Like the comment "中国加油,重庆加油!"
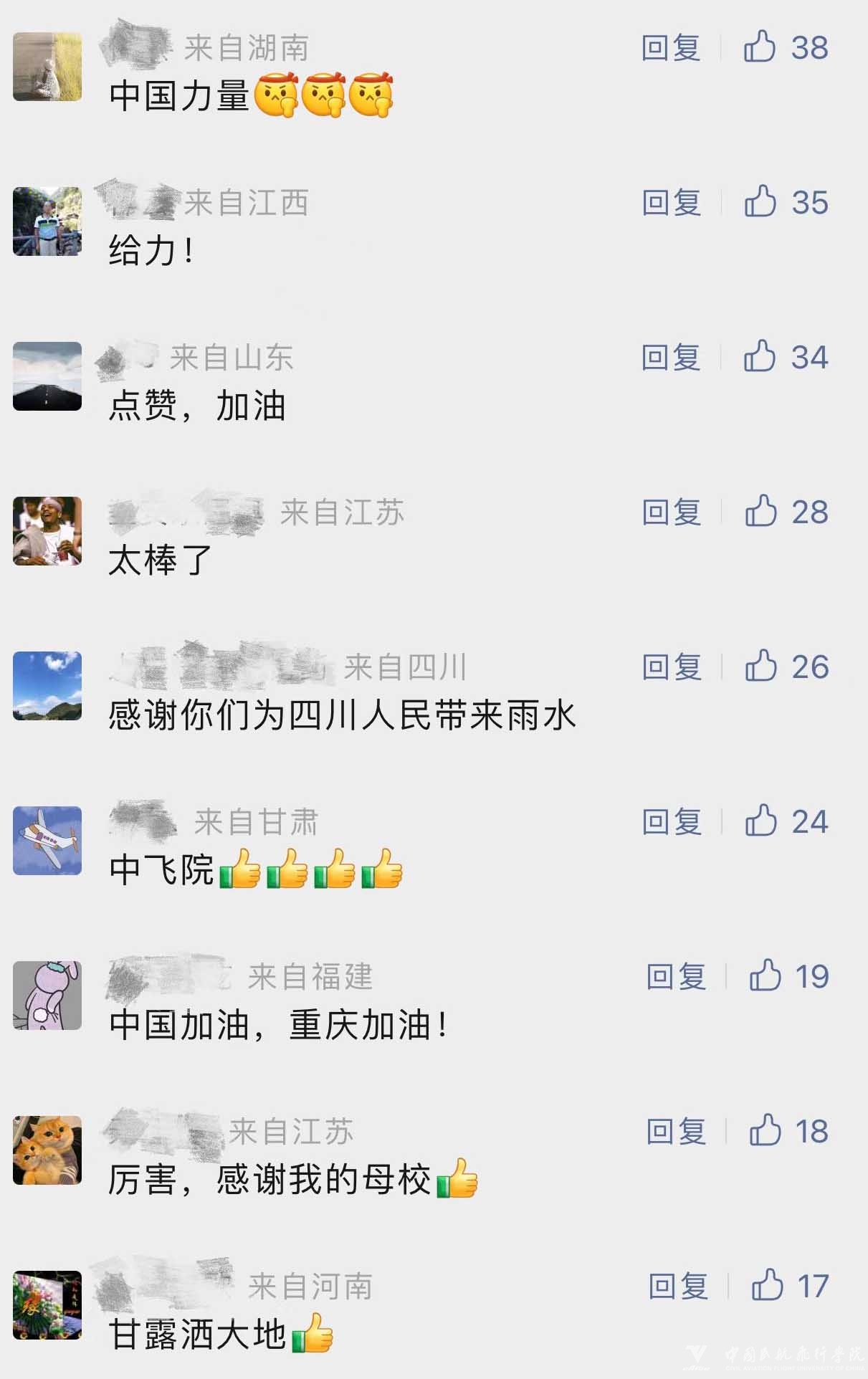This screenshot has height=1379, width=868. click(765, 976)
